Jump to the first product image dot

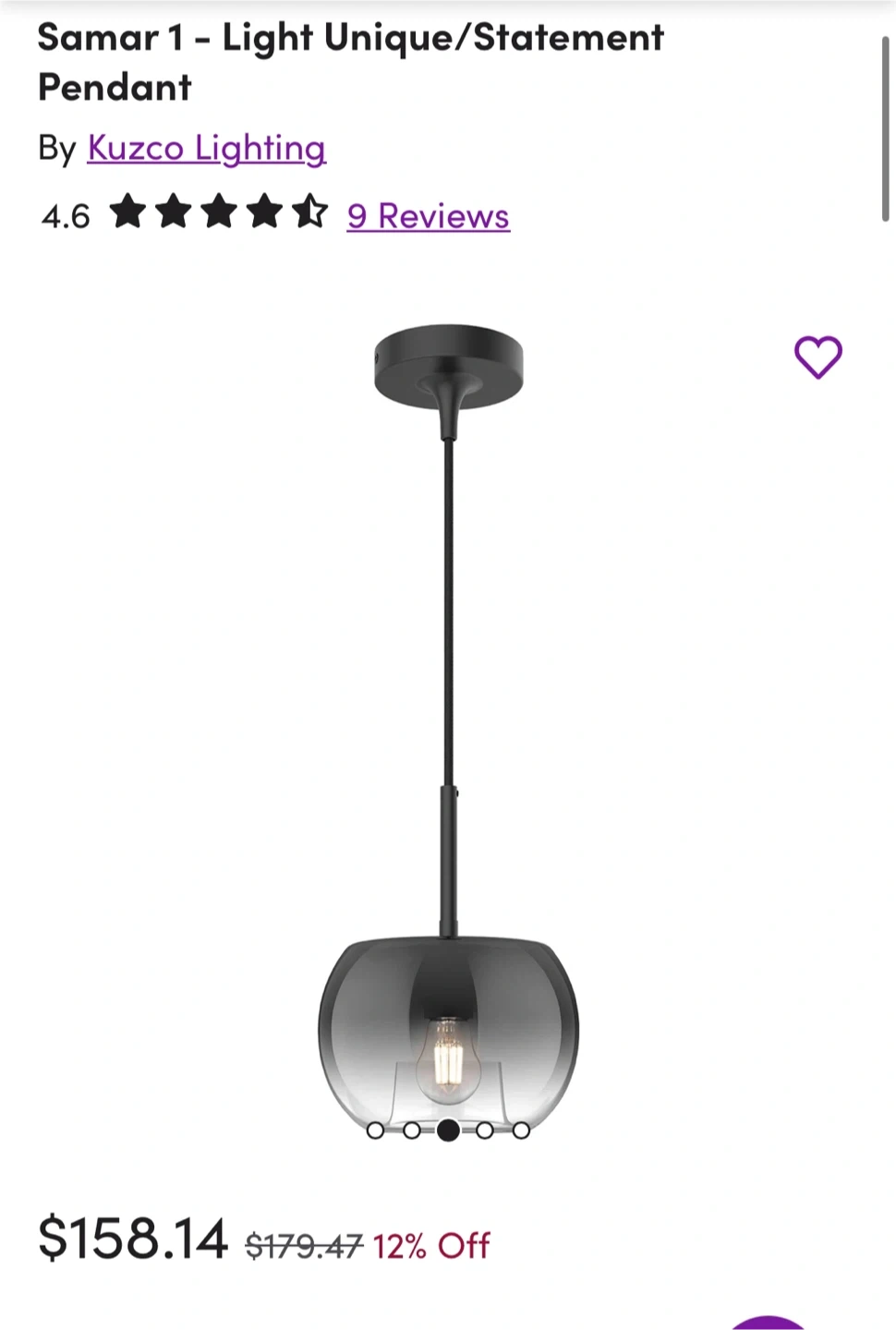pyautogui.click(x=375, y=1130)
